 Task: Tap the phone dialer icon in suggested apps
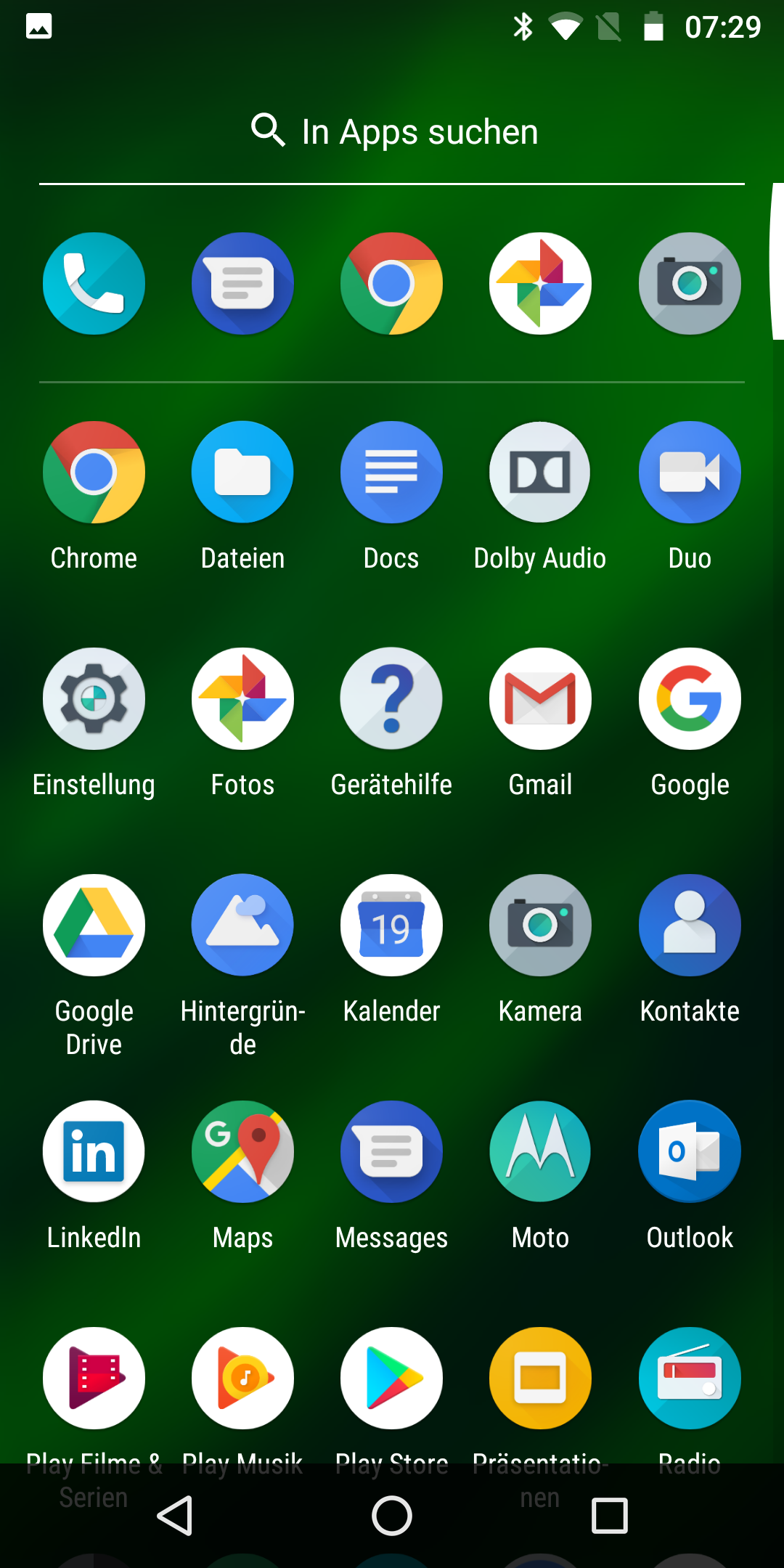(x=94, y=284)
